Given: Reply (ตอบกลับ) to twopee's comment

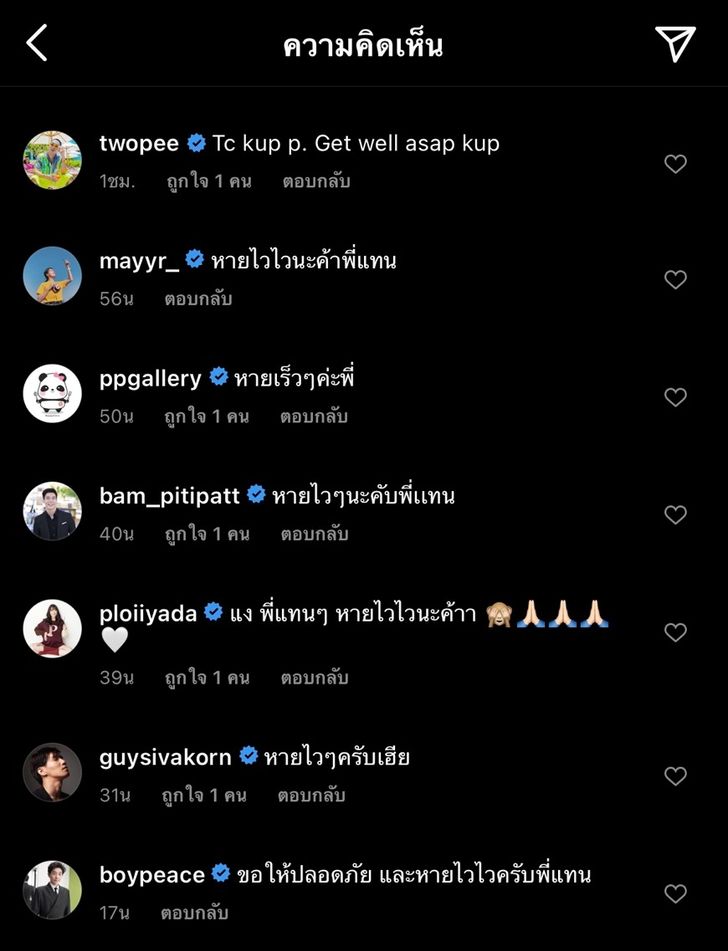Looking at the screenshot, I should pyautogui.click(x=316, y=182).
